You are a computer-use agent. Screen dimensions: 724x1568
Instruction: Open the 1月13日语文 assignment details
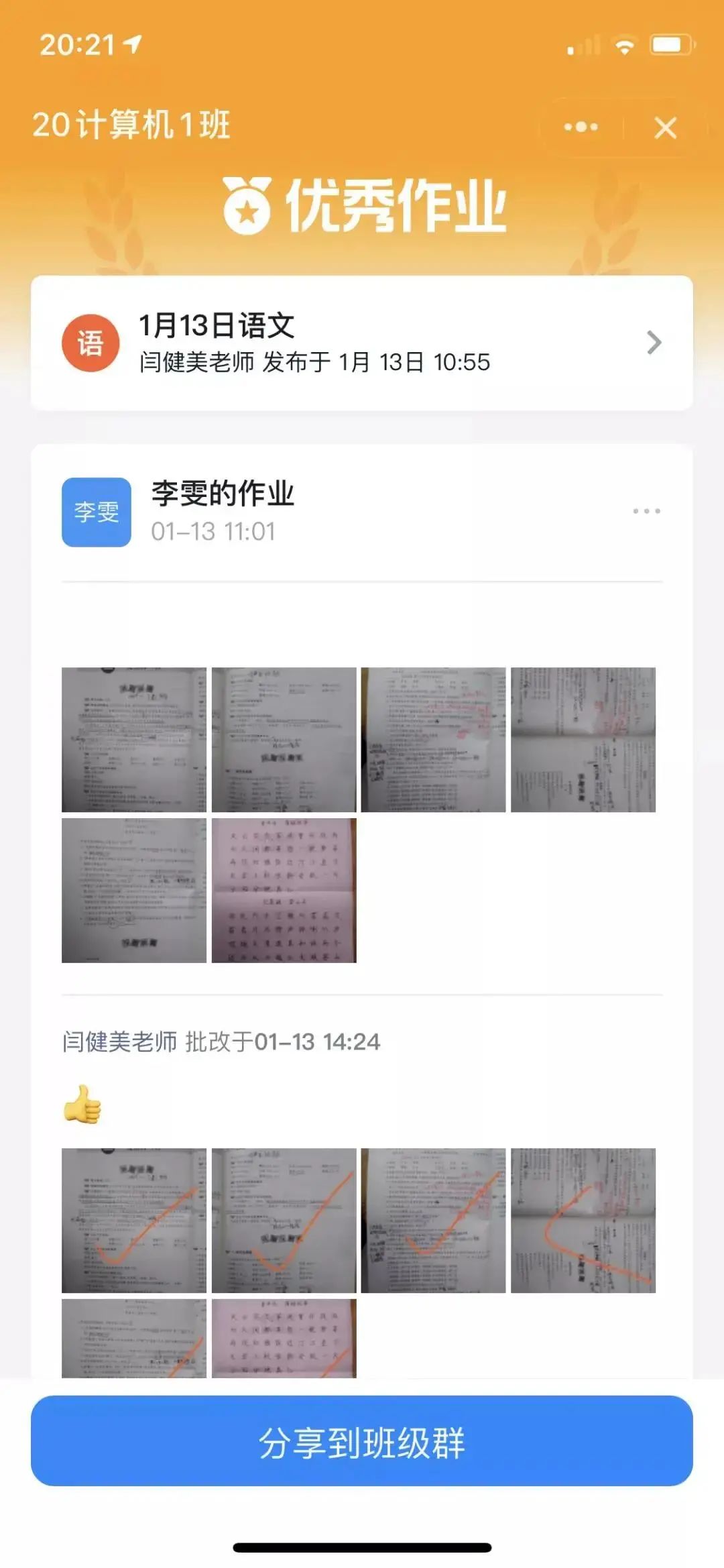[x=361, y=343]
